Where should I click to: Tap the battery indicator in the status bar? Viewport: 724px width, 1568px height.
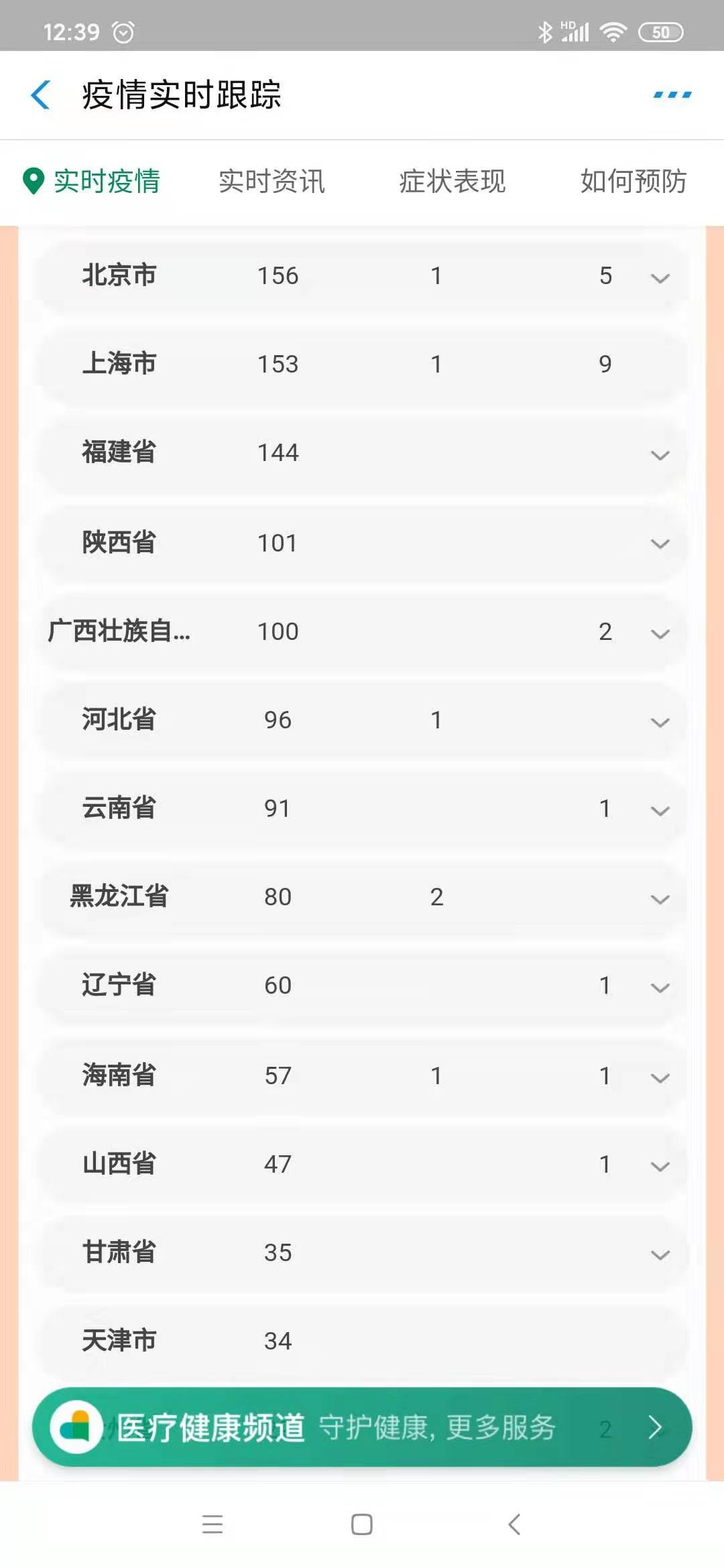(660, 31)
